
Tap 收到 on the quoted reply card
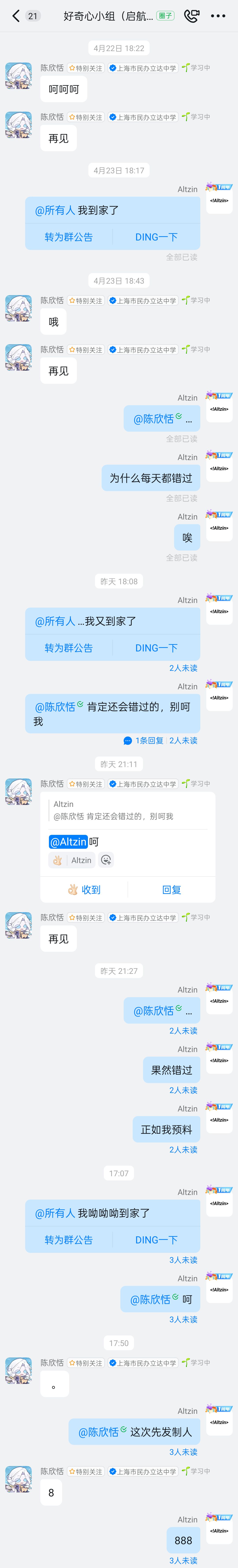click(x=84, y=889)
